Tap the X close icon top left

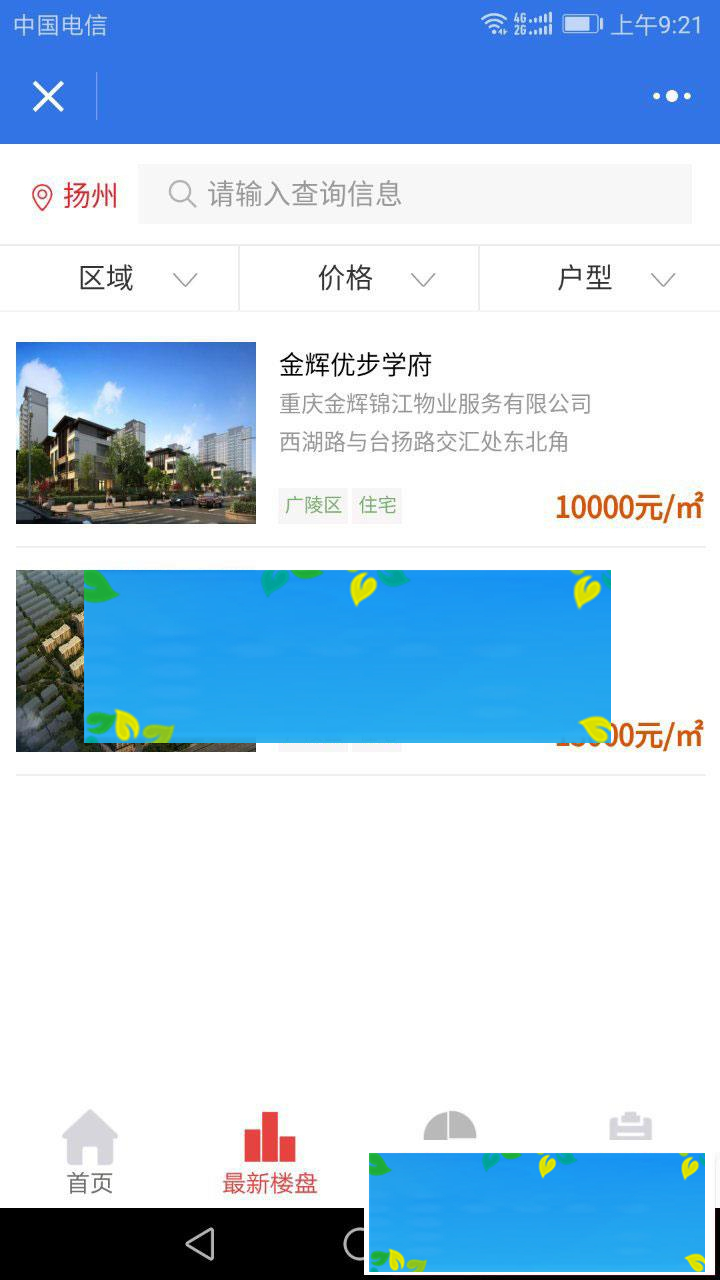pos(47,96)
